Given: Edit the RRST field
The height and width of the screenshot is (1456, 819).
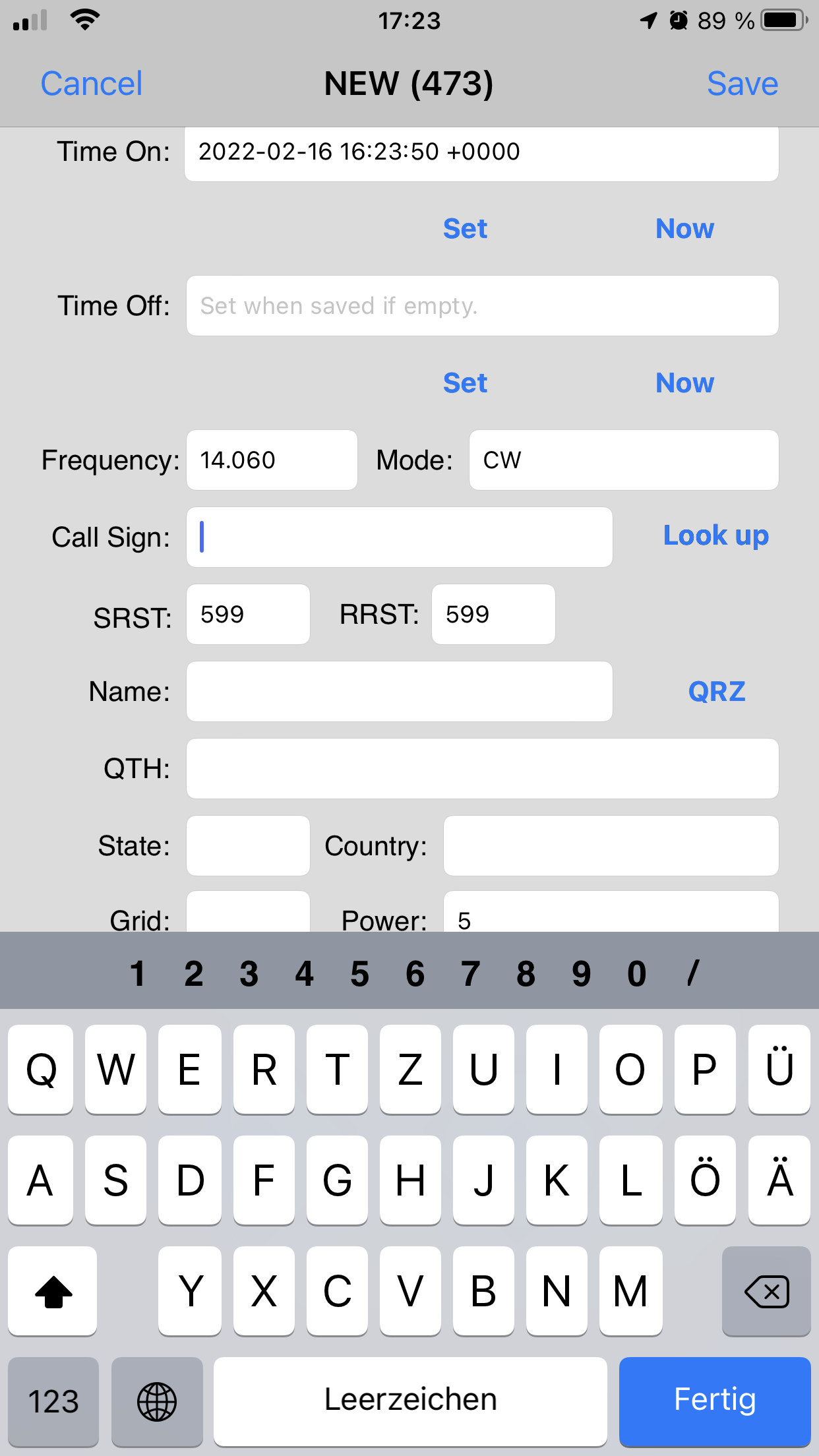Looking at the screenshot, I should click(493, 615).
